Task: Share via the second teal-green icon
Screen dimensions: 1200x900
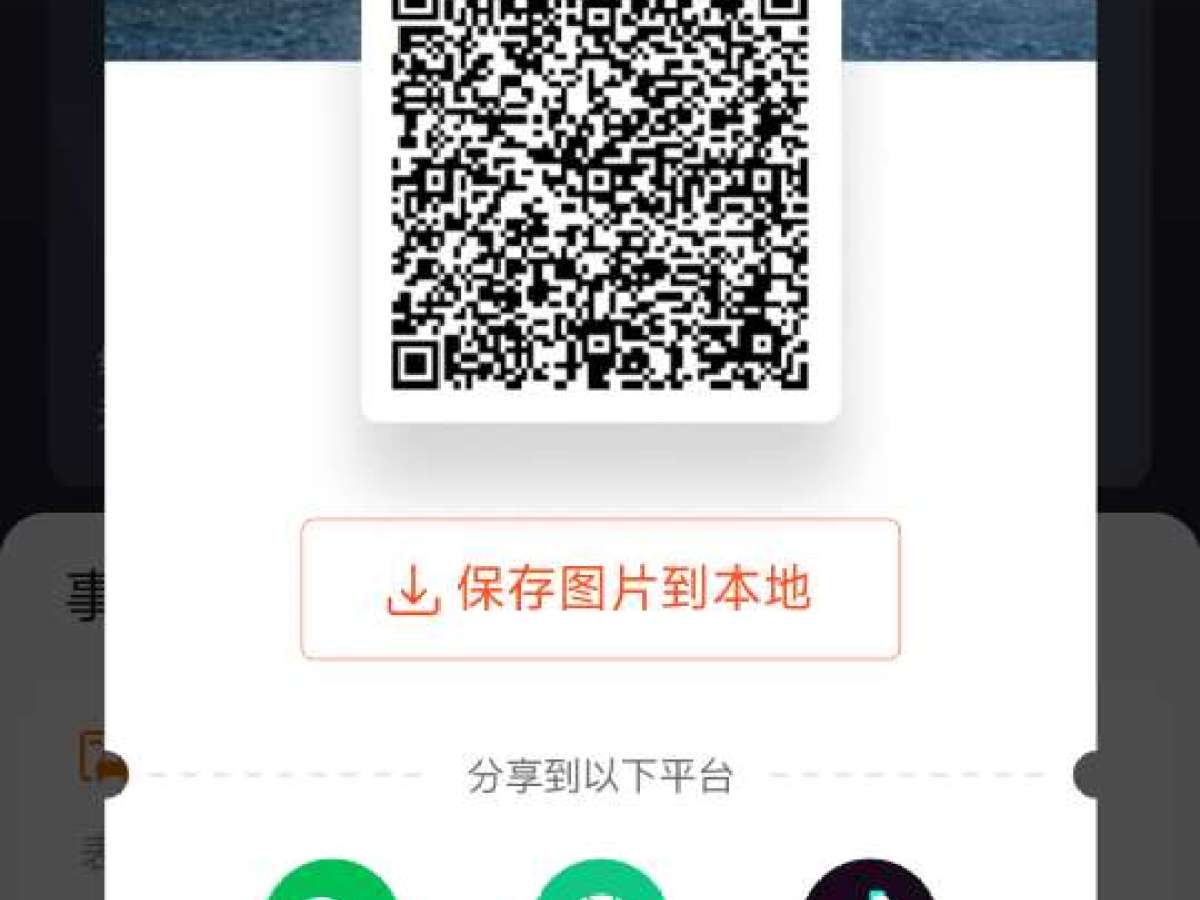Action: point(600,884)
